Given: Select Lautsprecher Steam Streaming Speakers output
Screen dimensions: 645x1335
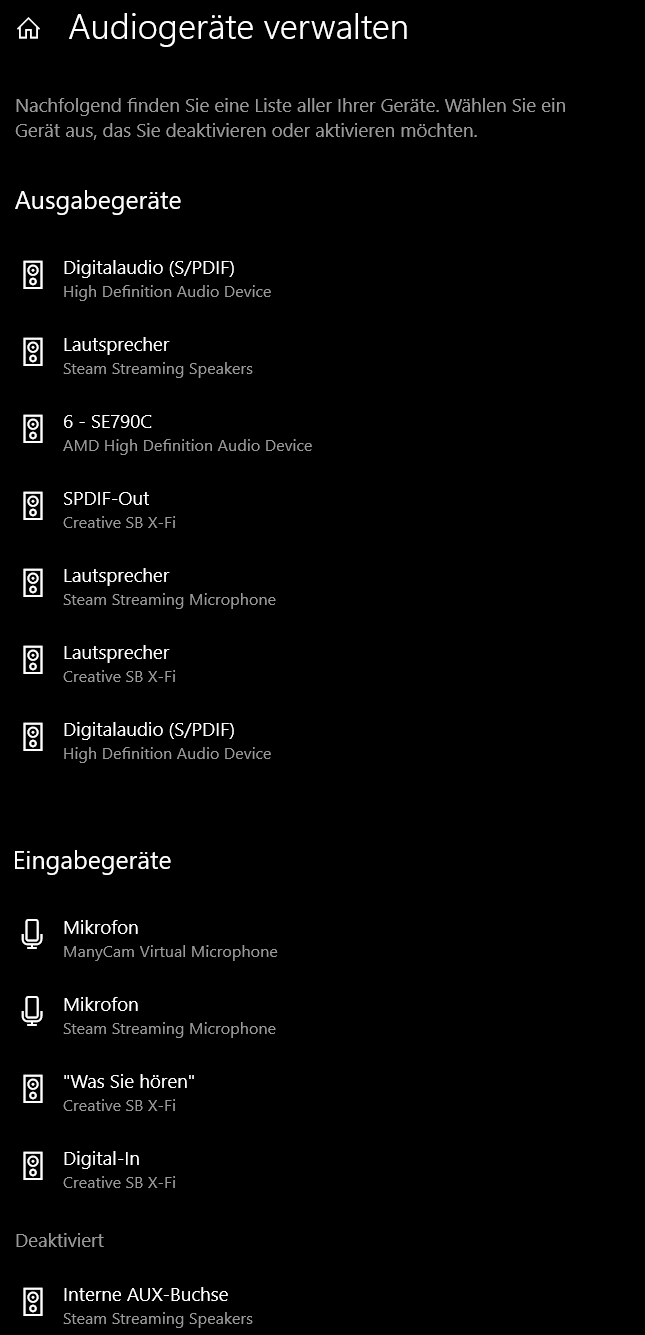Looking at the screenshot, I should pyautogui.click(x=157, y=356).
